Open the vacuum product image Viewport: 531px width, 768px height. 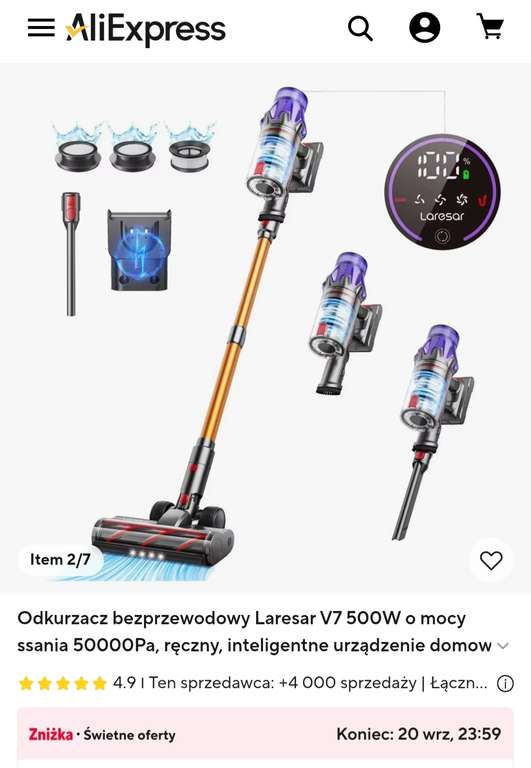coord(266,328)
